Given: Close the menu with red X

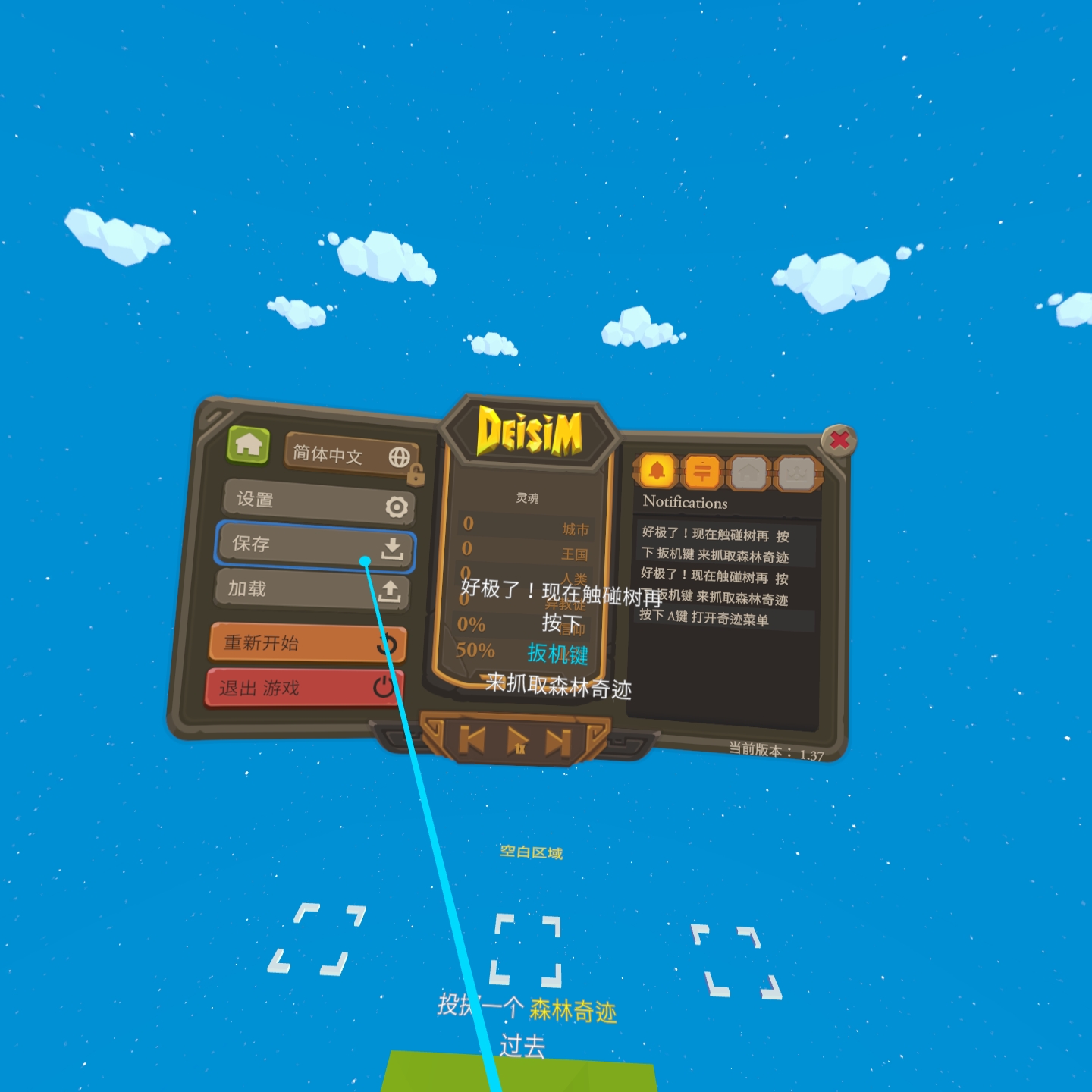Looking at the screenshot, I should pos(839,440).
